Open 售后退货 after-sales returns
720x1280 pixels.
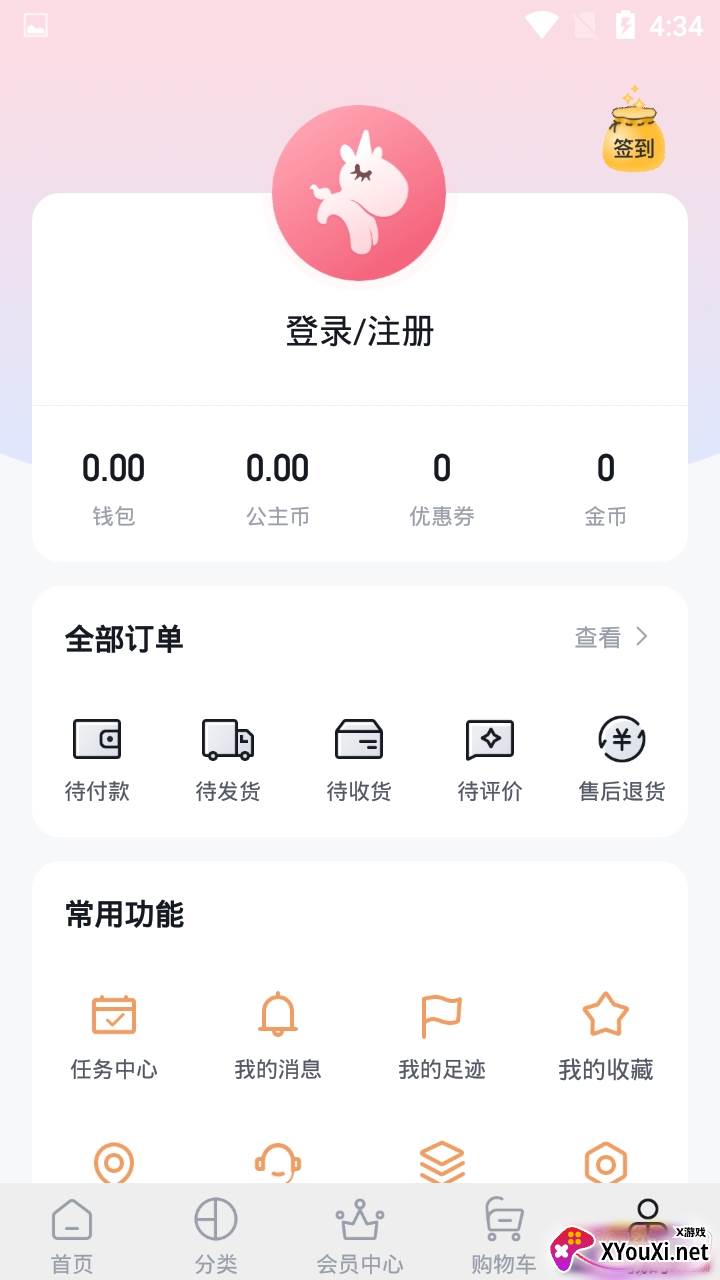(x=621, y=758)
